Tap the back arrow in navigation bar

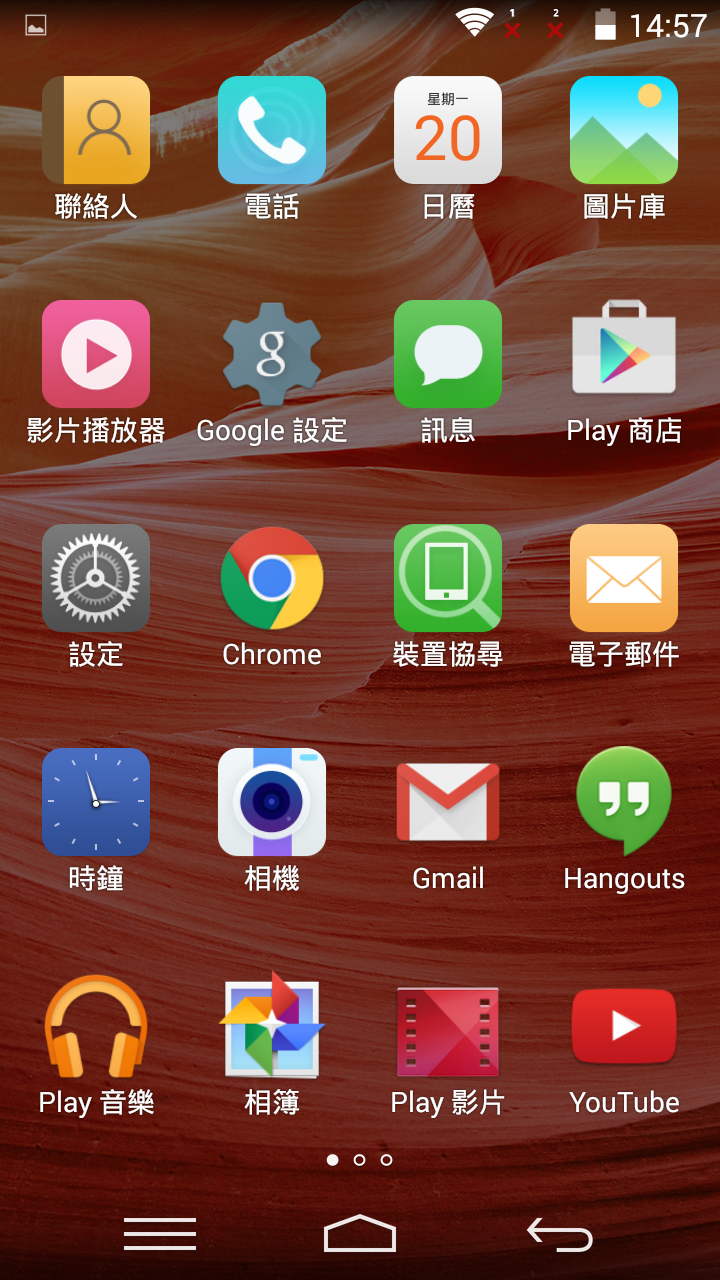tap(560, 1234)
